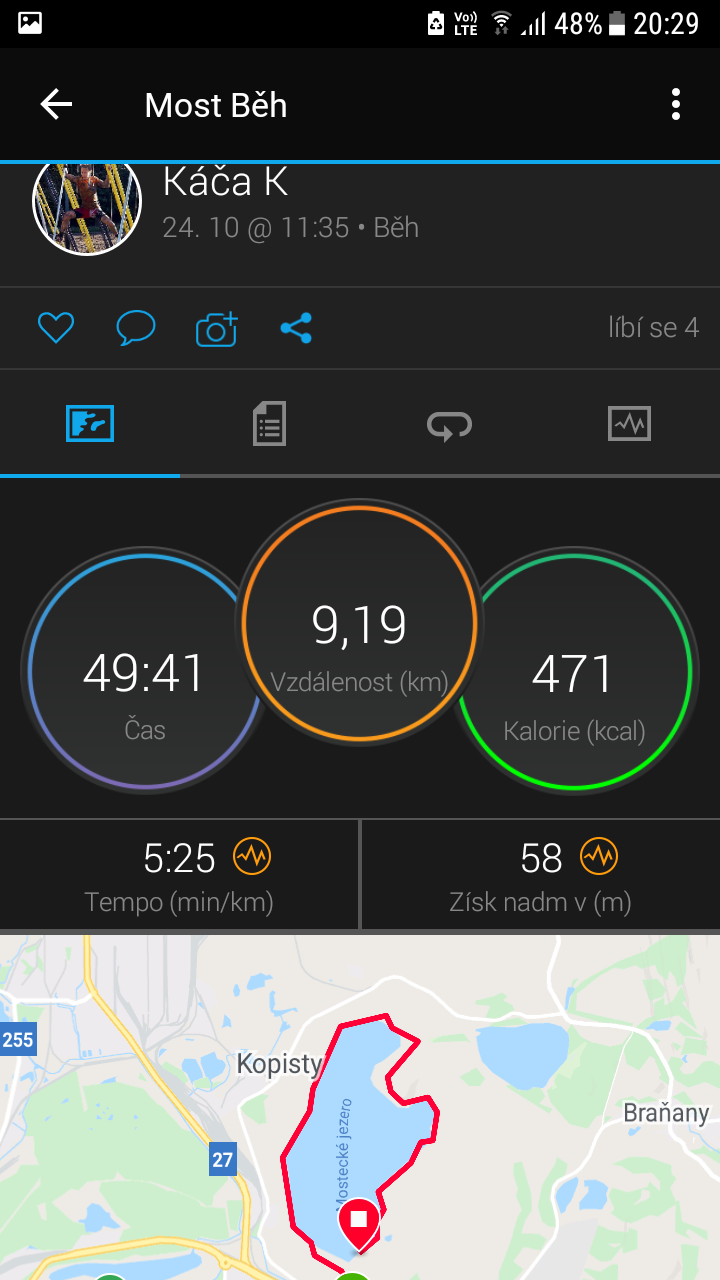Switch to the laps tab
Screen dimensions: 720x1280
450,426
